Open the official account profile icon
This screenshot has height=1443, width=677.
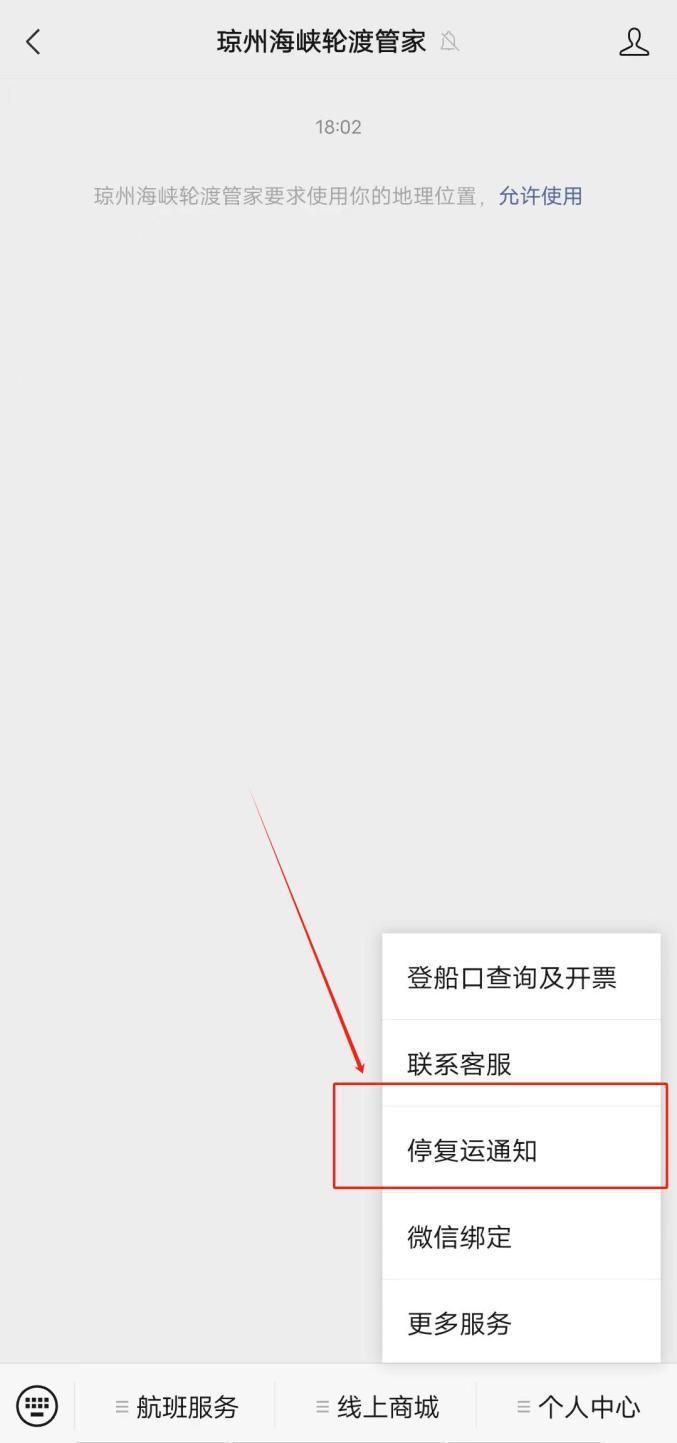(x=634, y=42)
